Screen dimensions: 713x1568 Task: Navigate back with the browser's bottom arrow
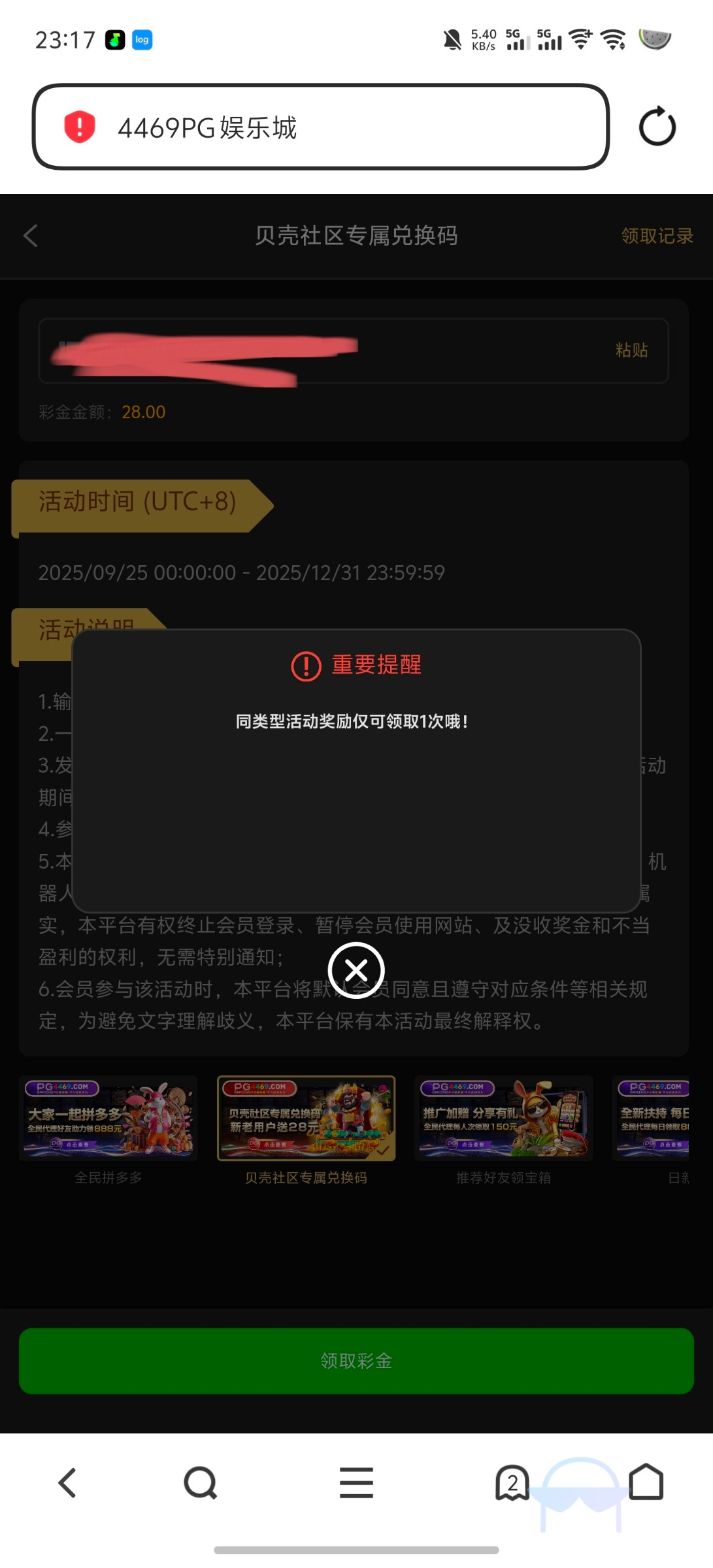point(67,1482)
